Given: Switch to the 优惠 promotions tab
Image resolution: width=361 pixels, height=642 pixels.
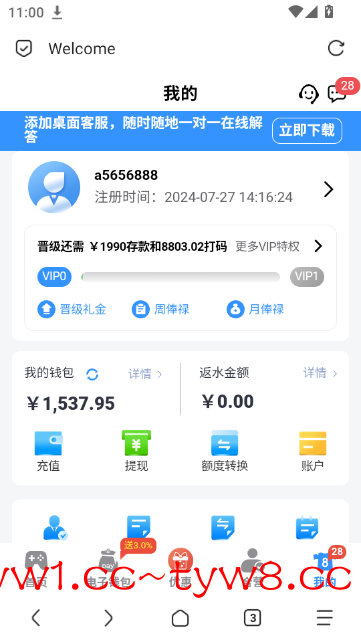Looking at the screenshot, I should point(180,568).
